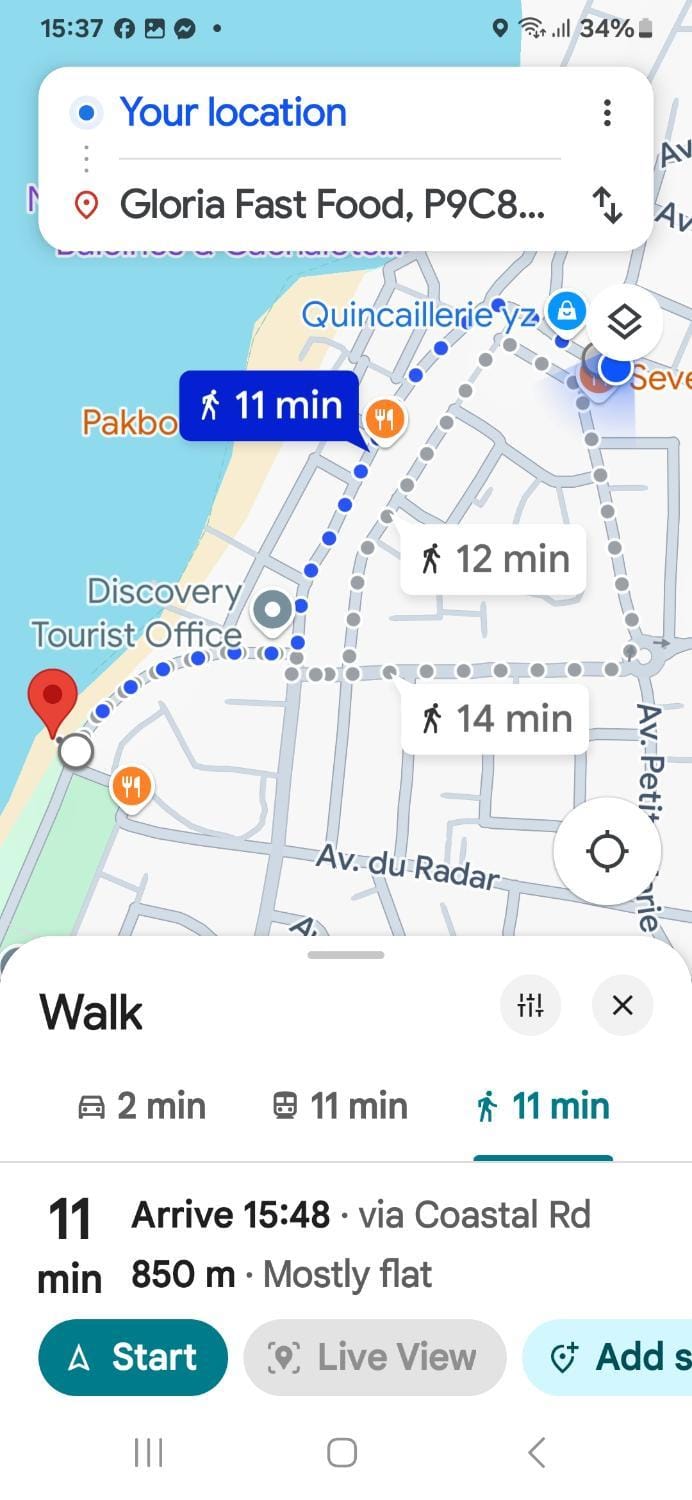Open Live View
Screen dimensions: 692x1500
click(x=375, y=1357)
